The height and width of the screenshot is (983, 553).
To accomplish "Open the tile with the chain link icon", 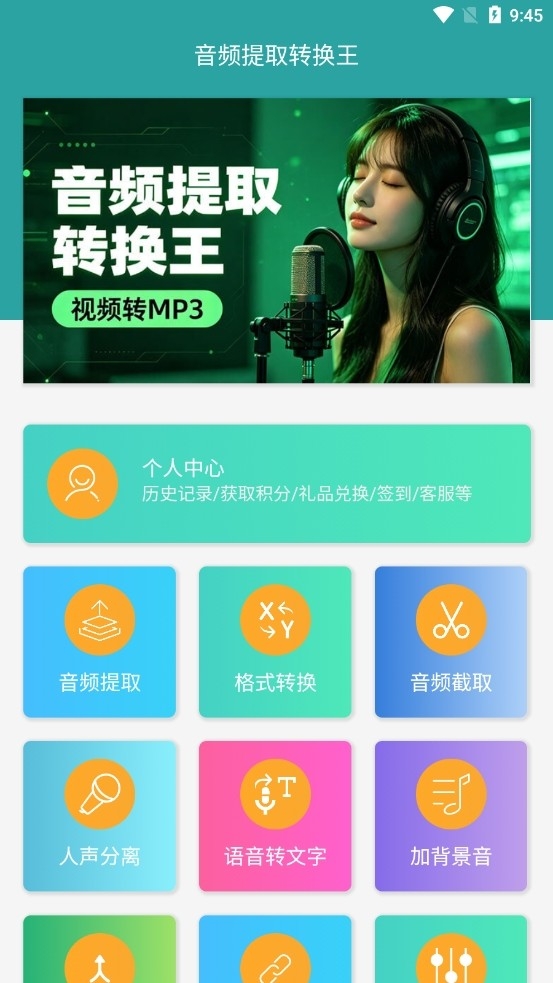I will pos(275,949).
